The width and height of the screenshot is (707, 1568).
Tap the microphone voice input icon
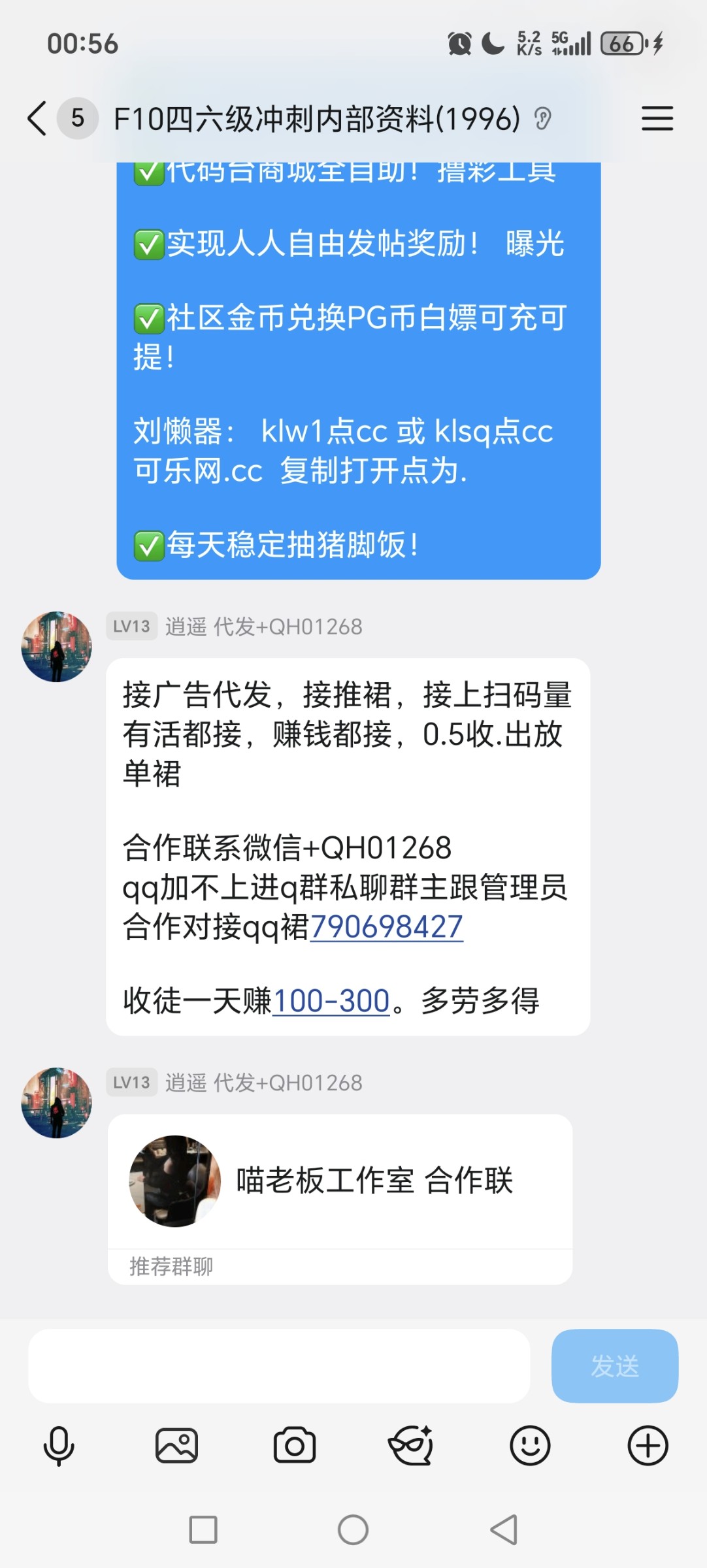pos(59,1445)
